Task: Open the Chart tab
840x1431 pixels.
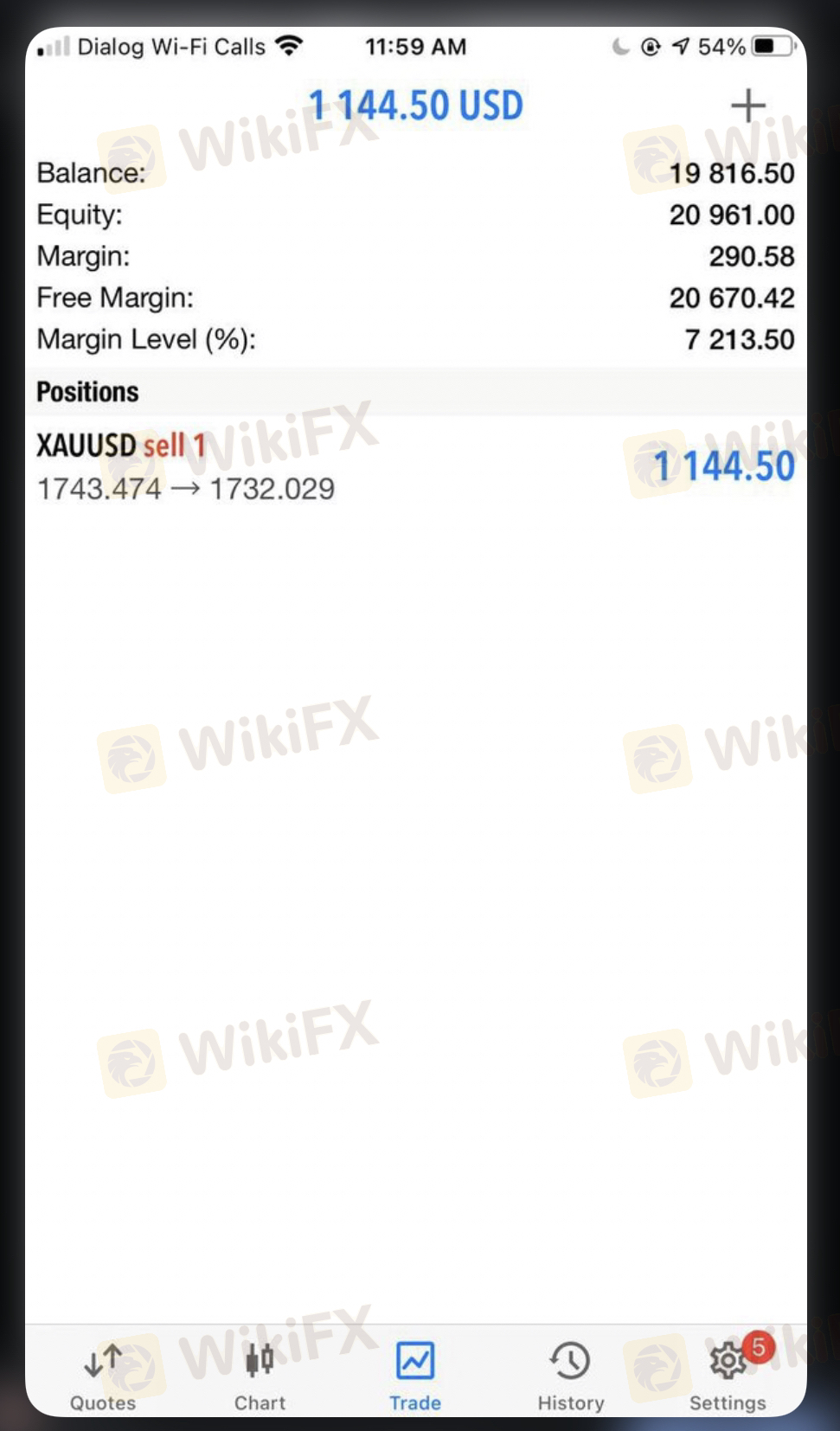Action: click(x=260, y=1376)
